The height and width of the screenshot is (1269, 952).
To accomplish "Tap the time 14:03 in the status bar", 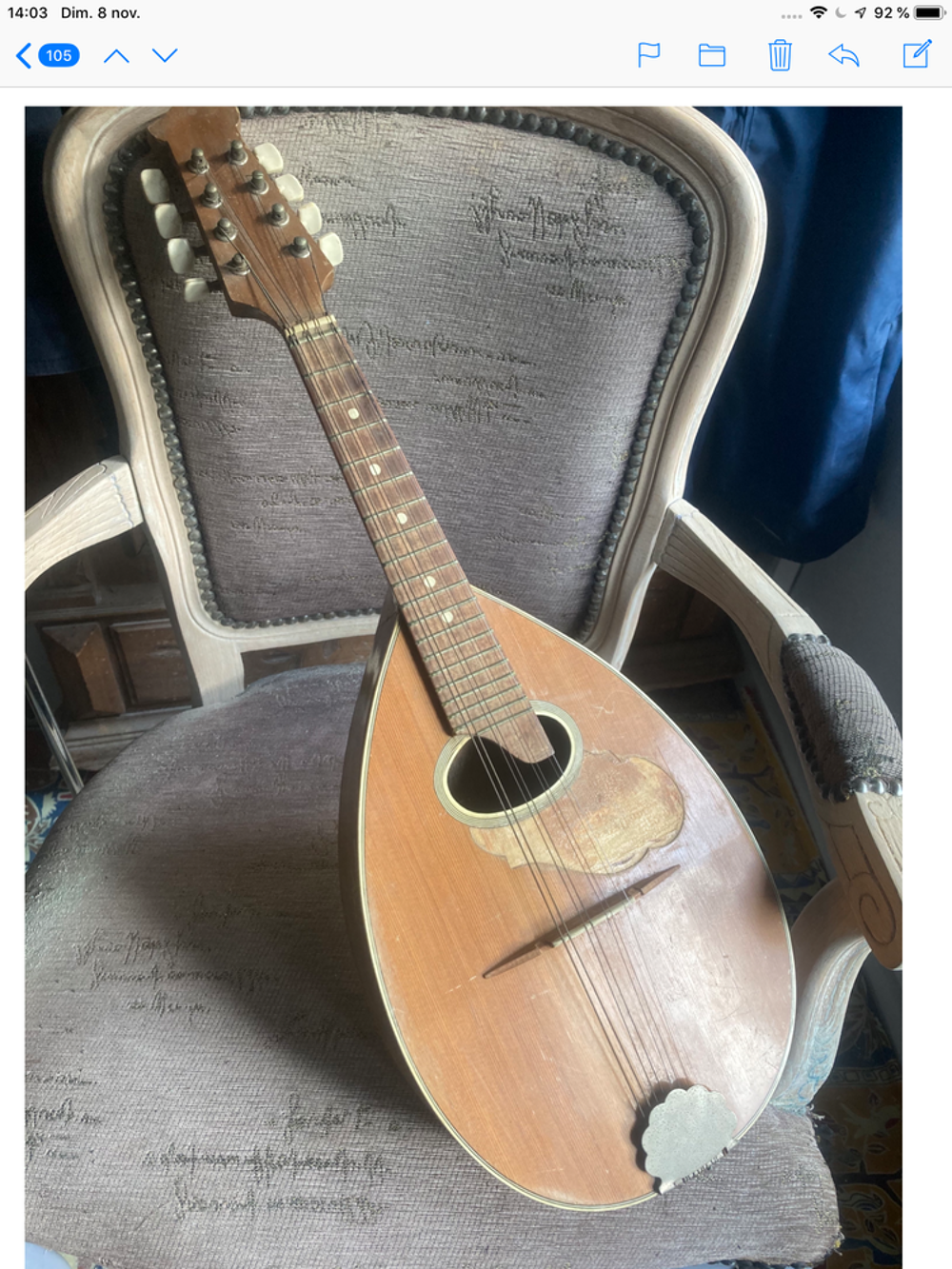I will (x=25, y=13).
